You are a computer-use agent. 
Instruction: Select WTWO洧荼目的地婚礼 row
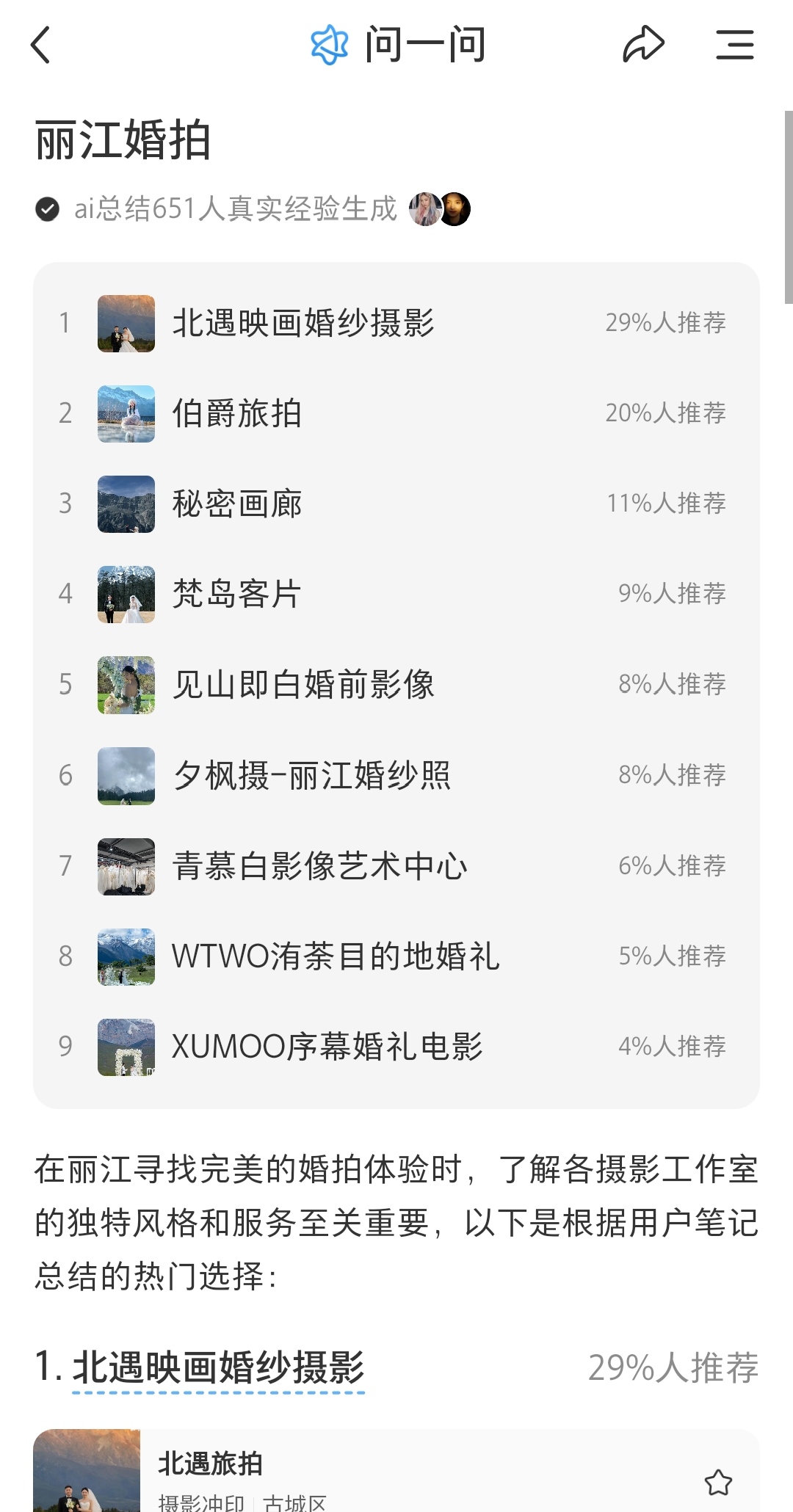(x=336, y=957)
